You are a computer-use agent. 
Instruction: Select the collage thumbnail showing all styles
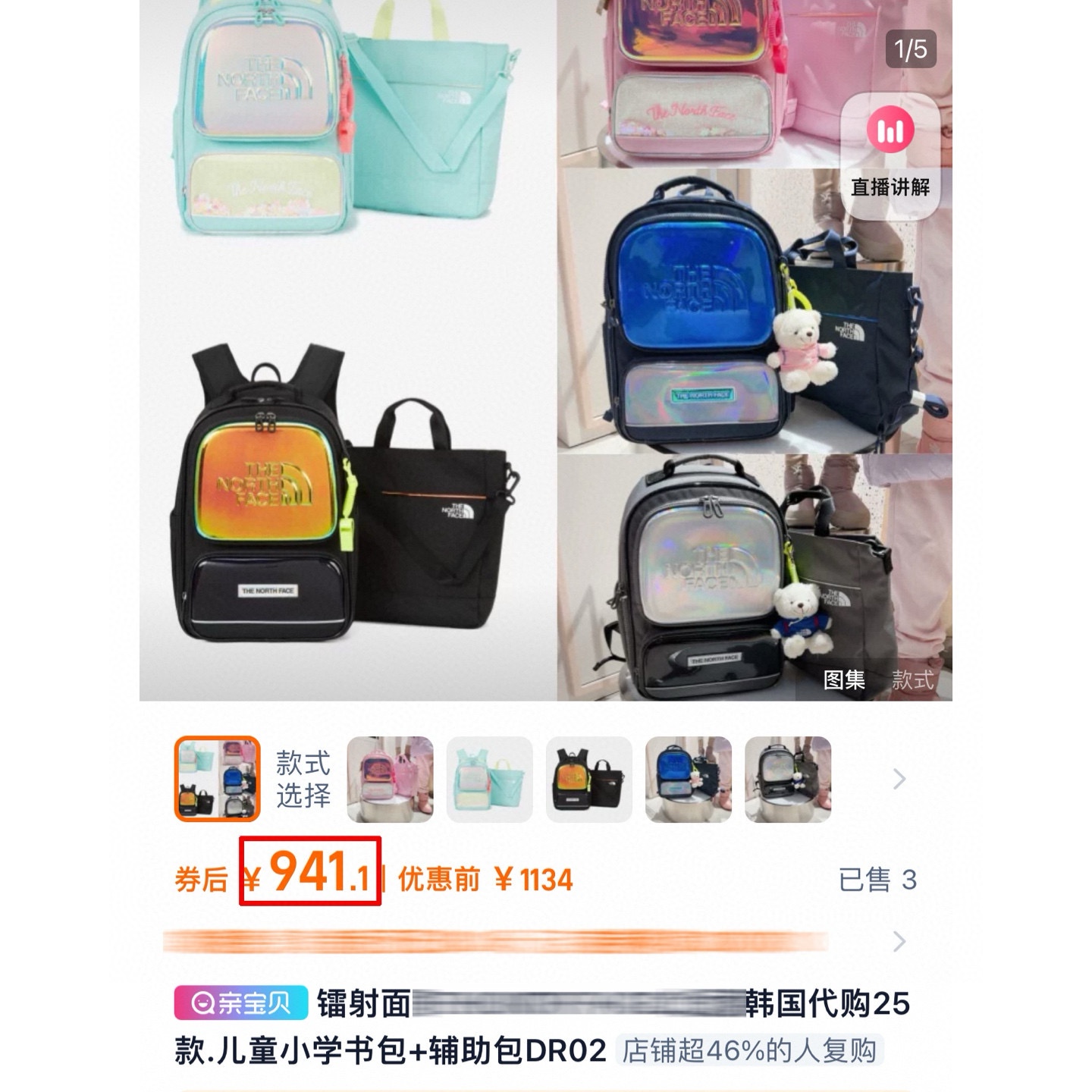tap(218, 780)
